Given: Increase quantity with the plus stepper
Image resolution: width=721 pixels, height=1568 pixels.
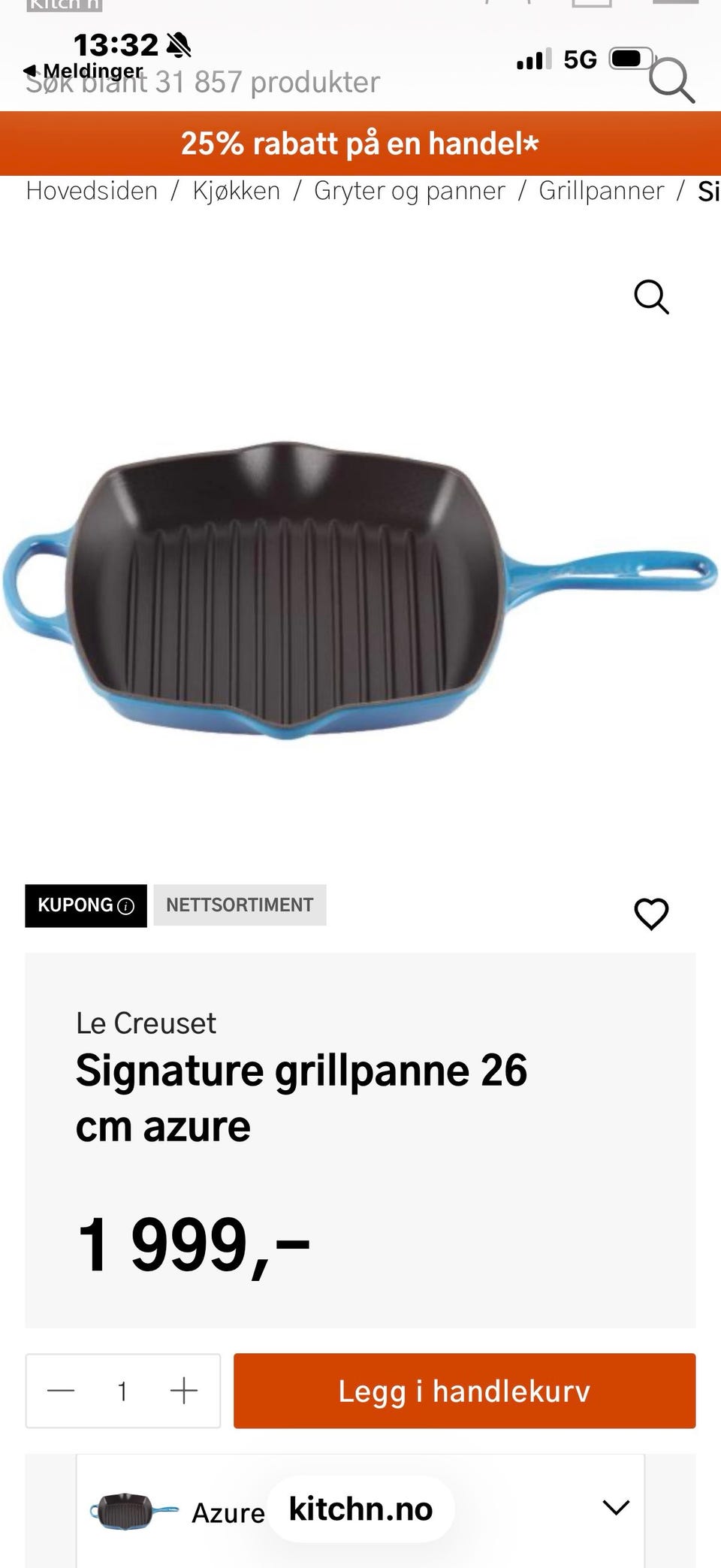Looking at the screenshot, I should point(185,1391).
